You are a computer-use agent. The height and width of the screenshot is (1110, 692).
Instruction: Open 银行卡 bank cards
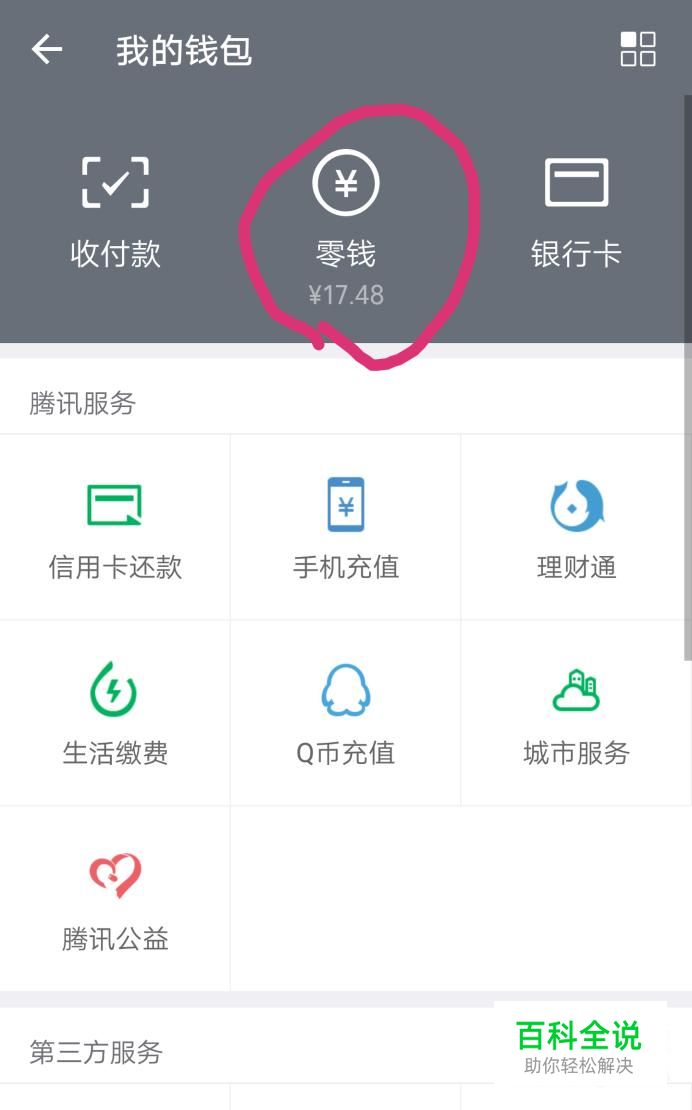coord(576,212)
